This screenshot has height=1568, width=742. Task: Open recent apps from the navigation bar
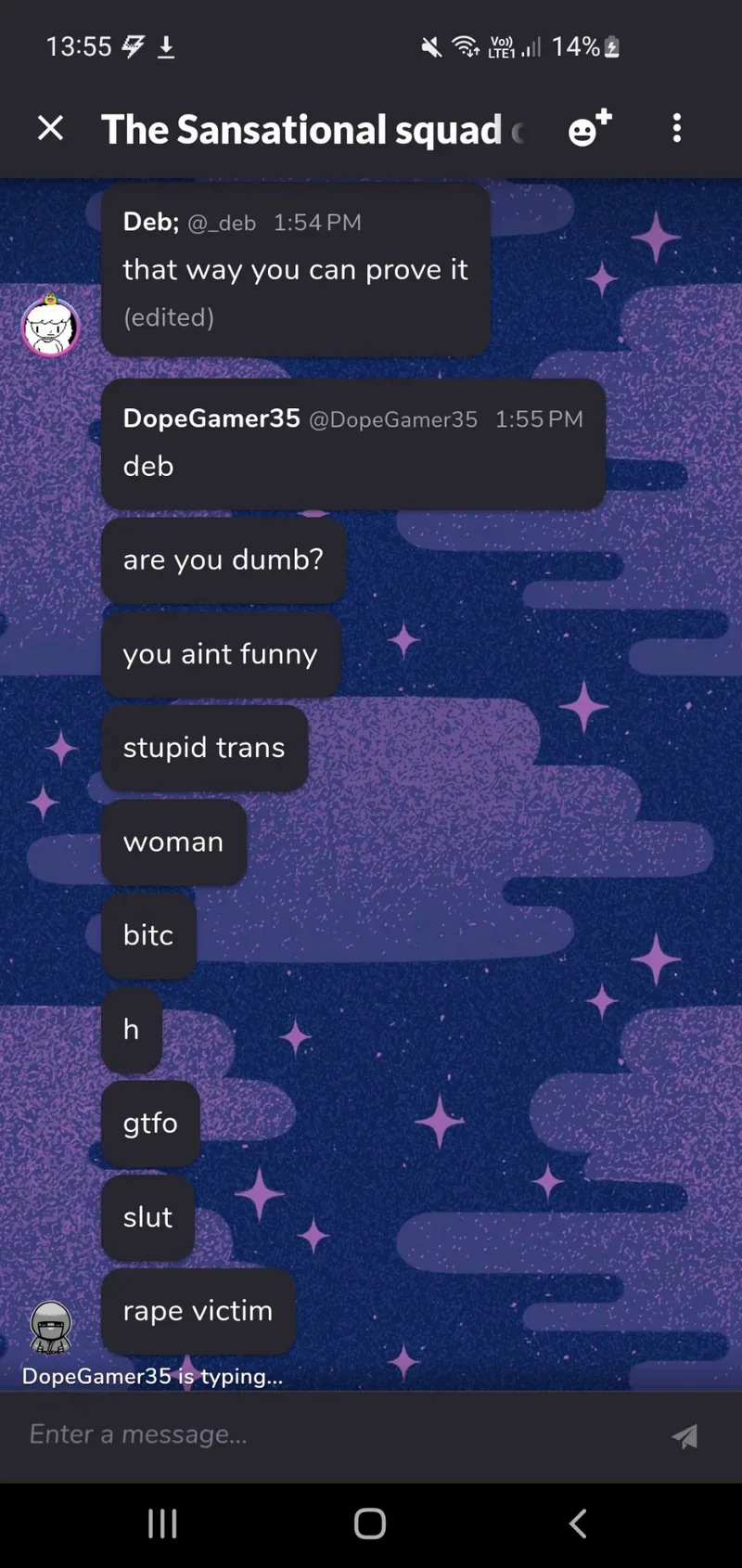click(162, 1523)
